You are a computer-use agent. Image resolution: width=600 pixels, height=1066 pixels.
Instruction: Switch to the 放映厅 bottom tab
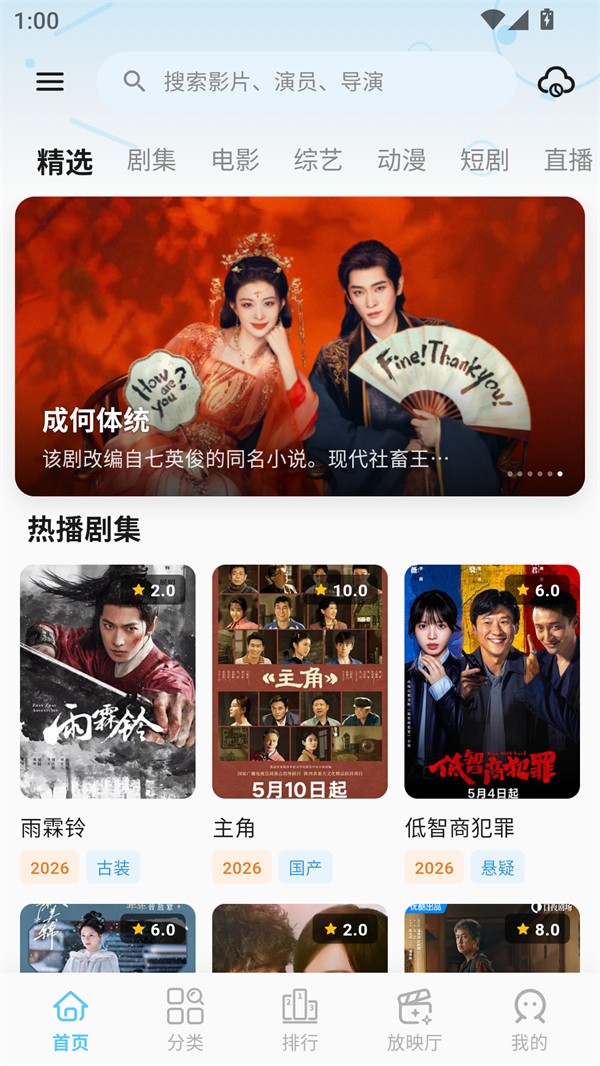click(x=414, y=1019)
